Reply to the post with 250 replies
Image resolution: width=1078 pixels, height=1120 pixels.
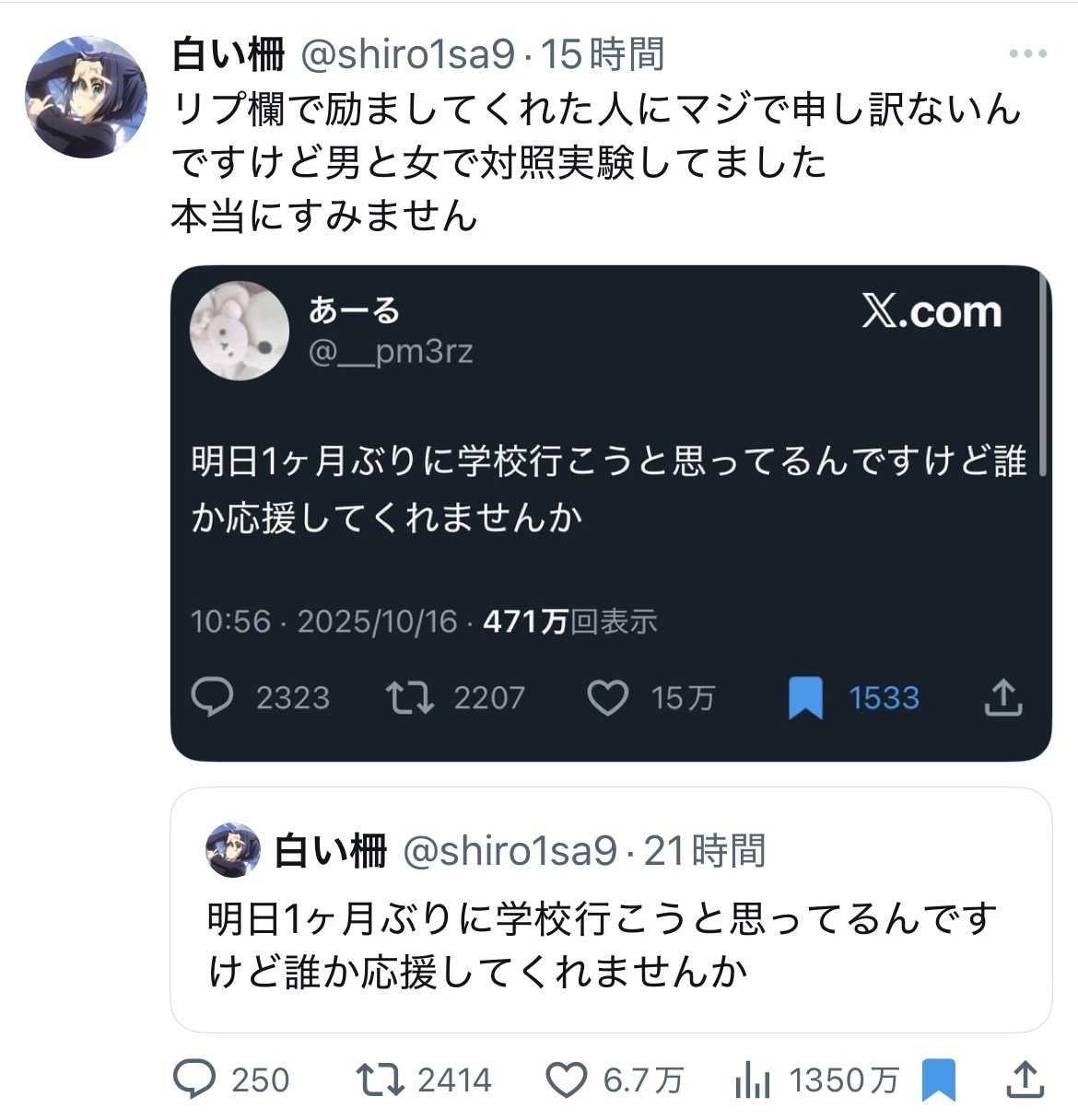click(x=195, y=1079)
